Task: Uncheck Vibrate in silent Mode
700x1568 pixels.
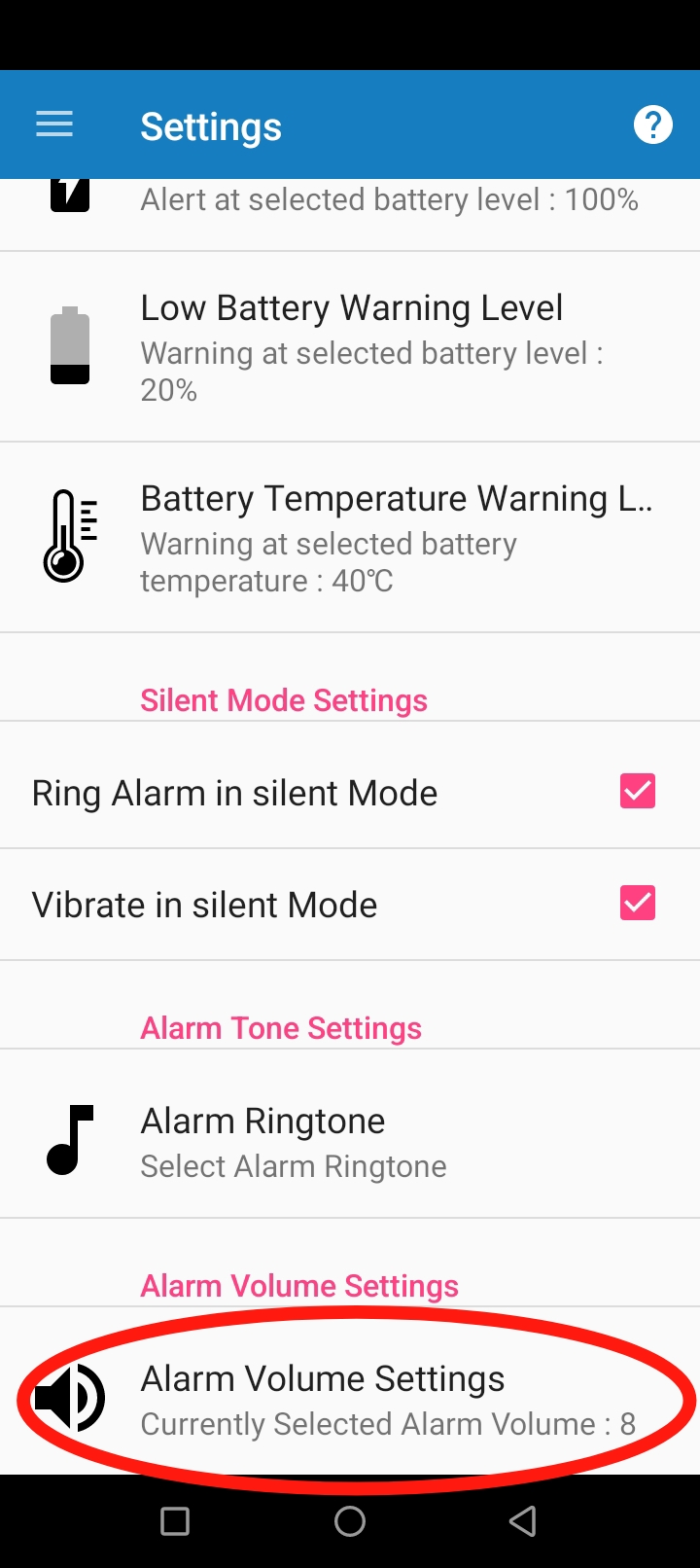Action: [x=638, y=904]
